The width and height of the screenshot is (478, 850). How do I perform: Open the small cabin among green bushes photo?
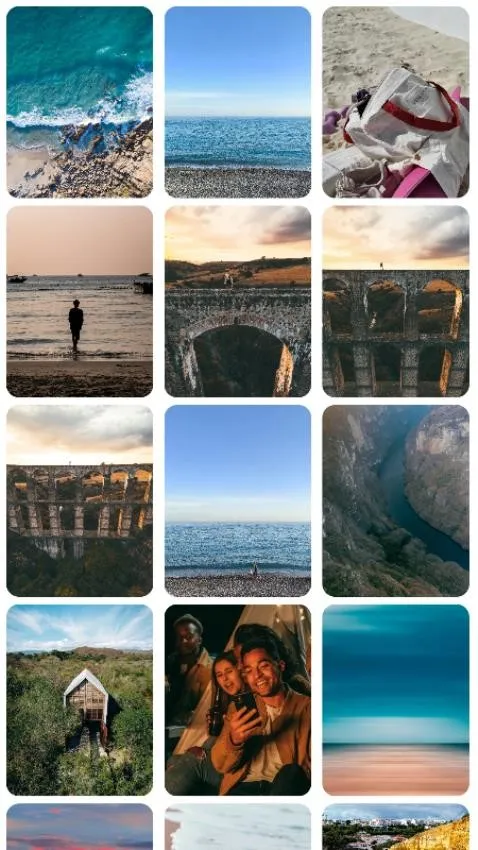[x=80, y=700]
